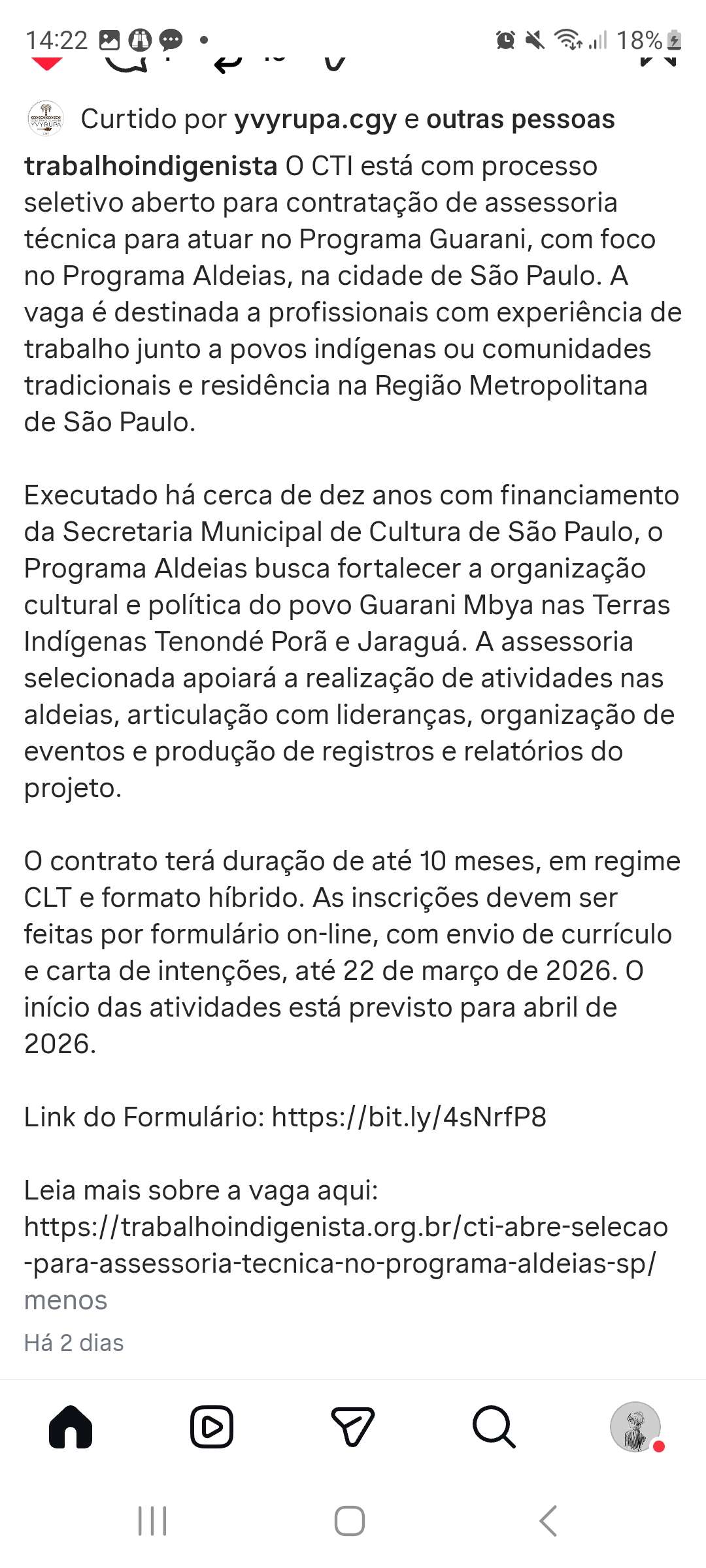Switch to the Reels tab
The image size is (706, 1568).
212,1427
